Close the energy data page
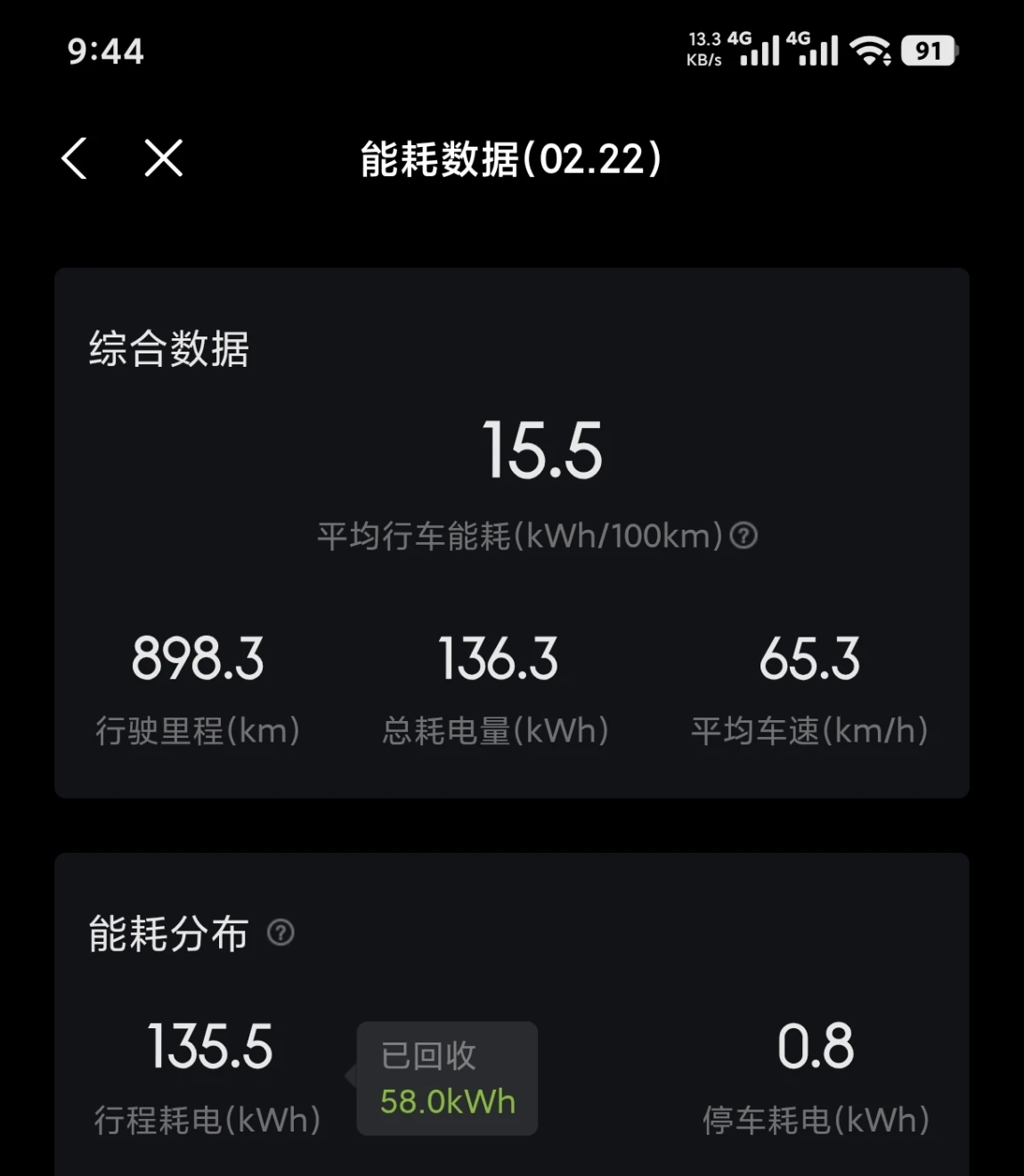Image resolution: width=1024 pixels, height=1176 pixels. pyautogui.click(x=164, y=158)
